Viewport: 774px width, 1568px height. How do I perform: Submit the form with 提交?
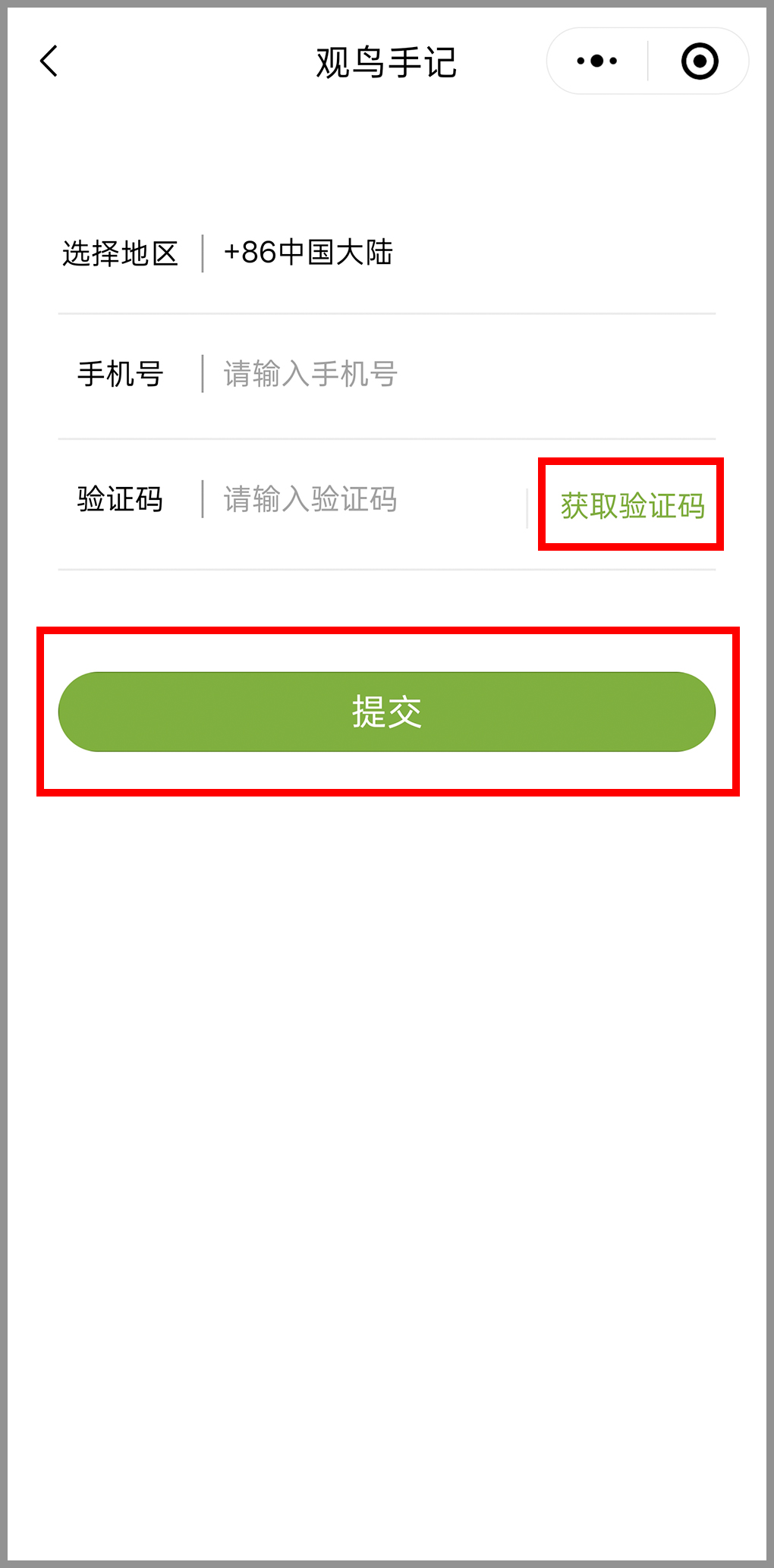387,712
